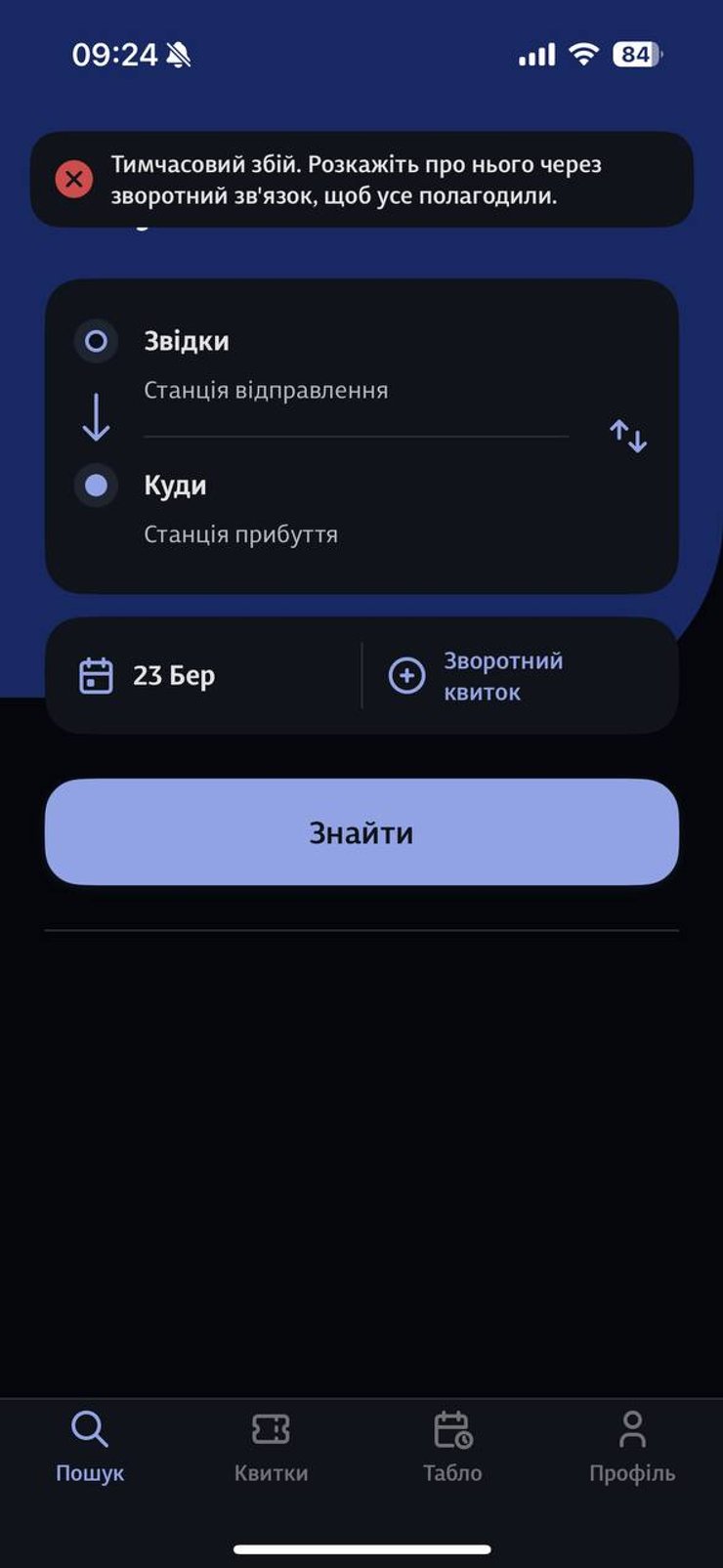The height and width of the screenshot is (1568, 723).
Task: Open the Пошук search tab icon
Action: click(x=91, y=1429)
